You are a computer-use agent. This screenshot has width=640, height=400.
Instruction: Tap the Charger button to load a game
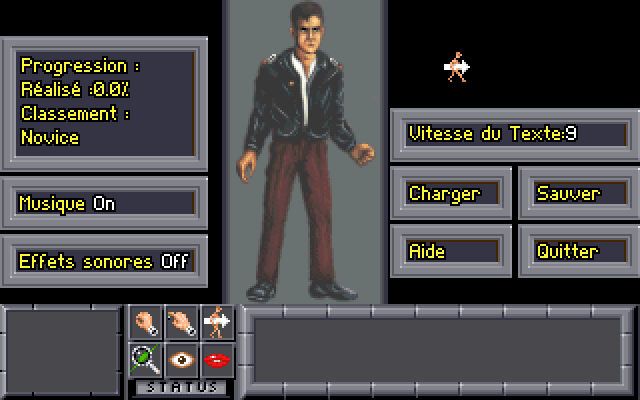(453, 193)
